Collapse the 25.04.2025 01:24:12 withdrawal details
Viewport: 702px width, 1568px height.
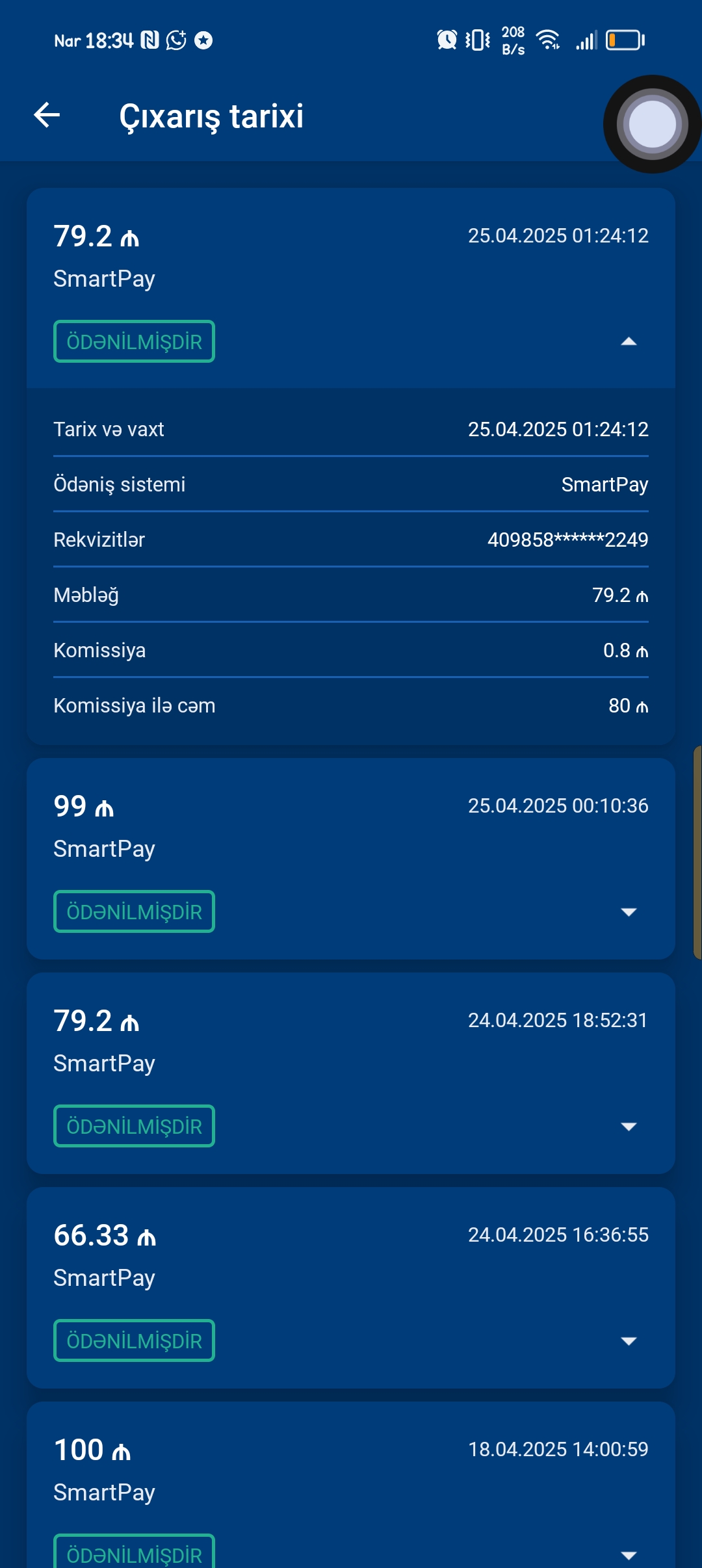[x=629, y=341]
